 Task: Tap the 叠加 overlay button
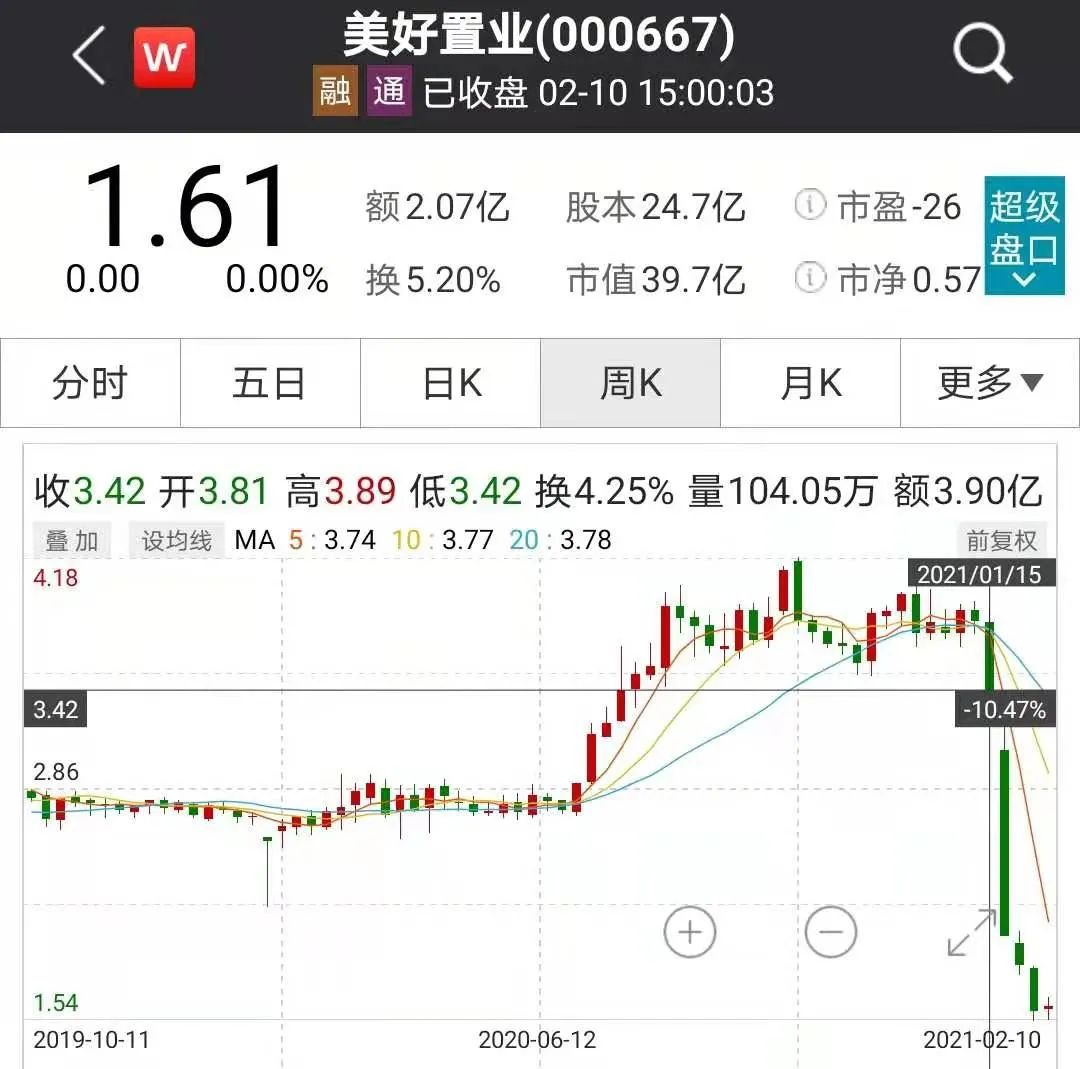pos(72,541)
